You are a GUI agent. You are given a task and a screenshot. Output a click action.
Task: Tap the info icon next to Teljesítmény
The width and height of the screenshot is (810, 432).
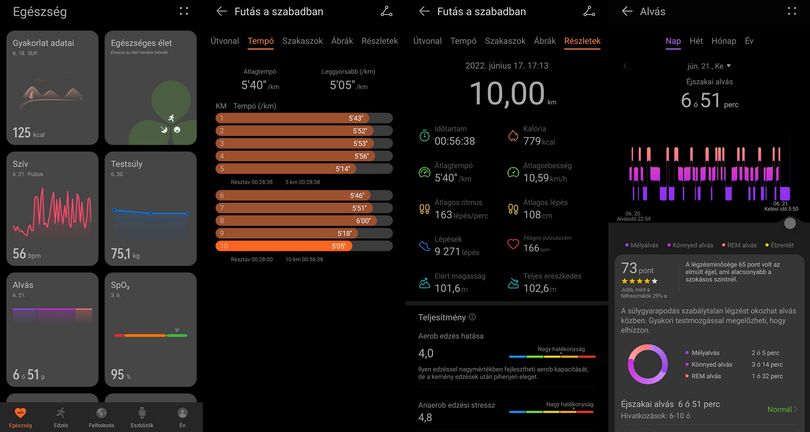click(x=472, y=317)
